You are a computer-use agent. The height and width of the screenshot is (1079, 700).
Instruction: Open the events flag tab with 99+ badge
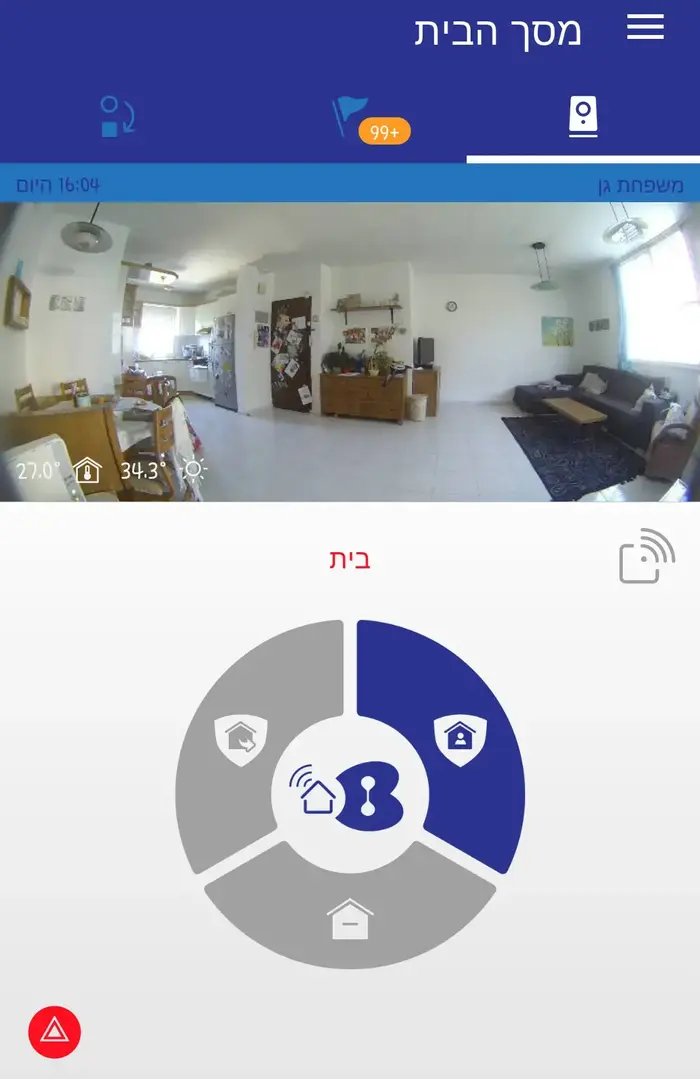pyautogui.click(x=351, y=118)
